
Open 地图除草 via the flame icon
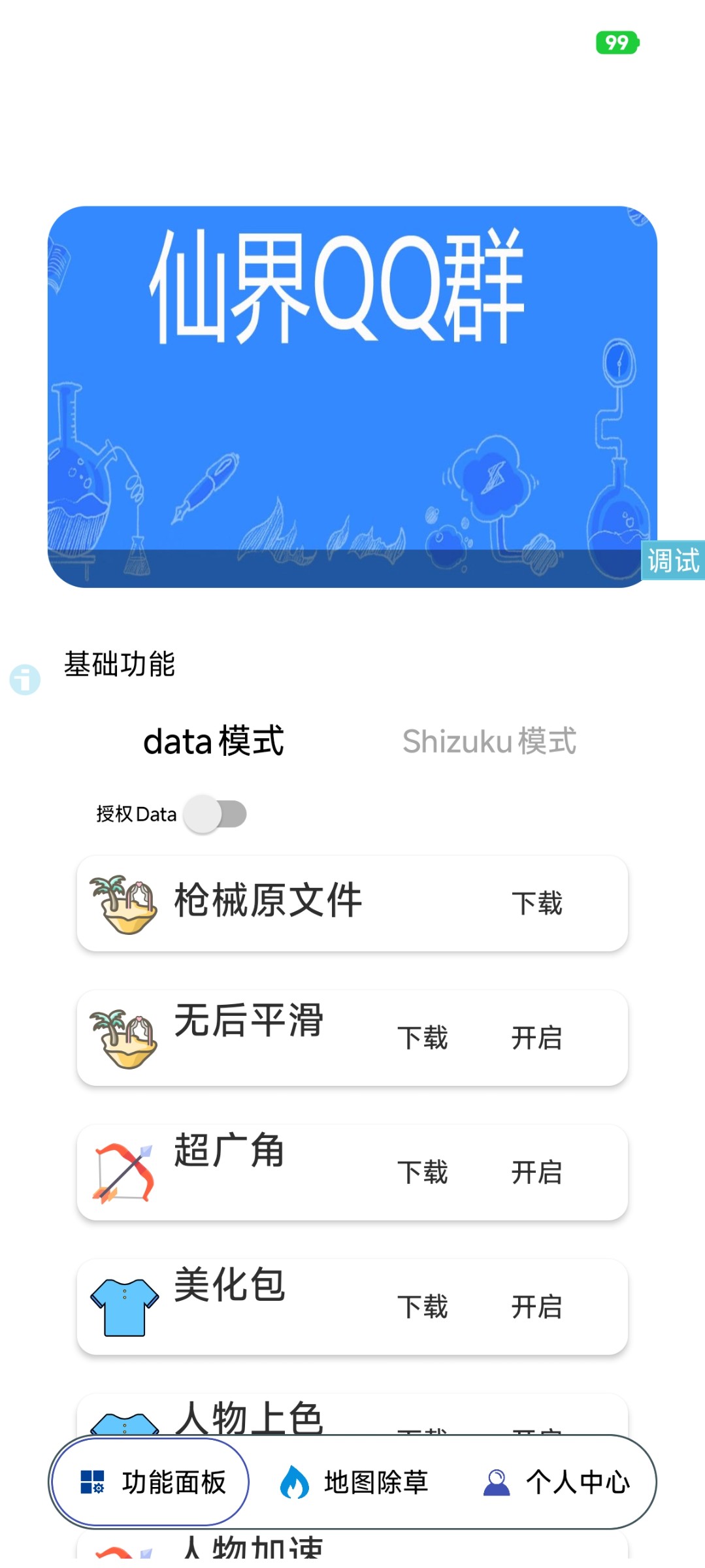click(x=295, y=1483)
